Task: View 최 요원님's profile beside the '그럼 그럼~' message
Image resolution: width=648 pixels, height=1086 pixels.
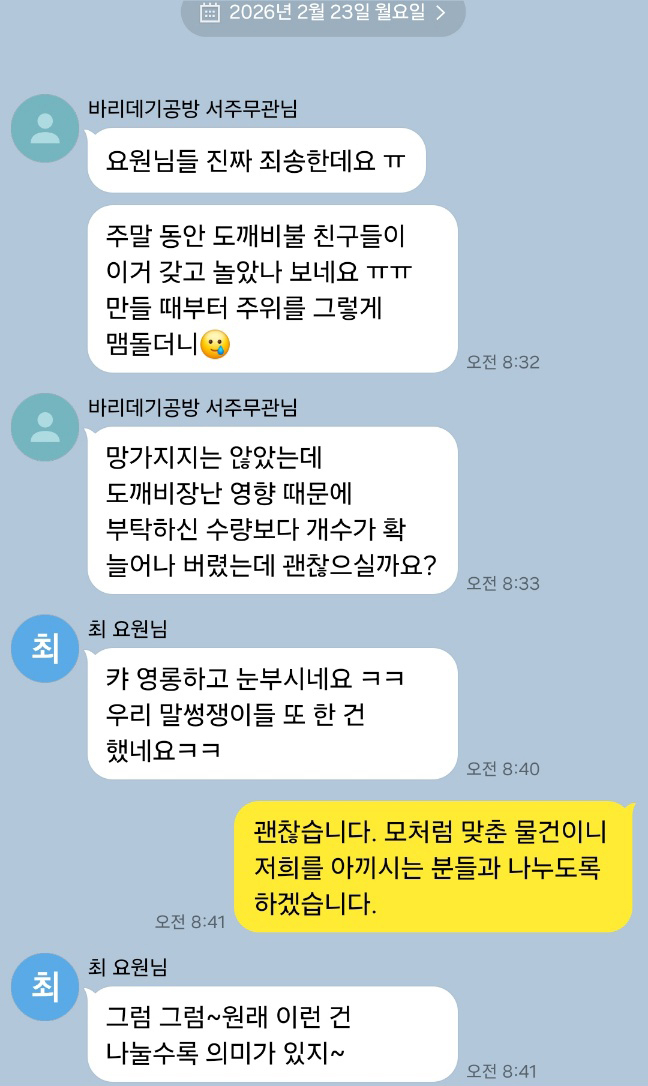Action: point(45,986)
